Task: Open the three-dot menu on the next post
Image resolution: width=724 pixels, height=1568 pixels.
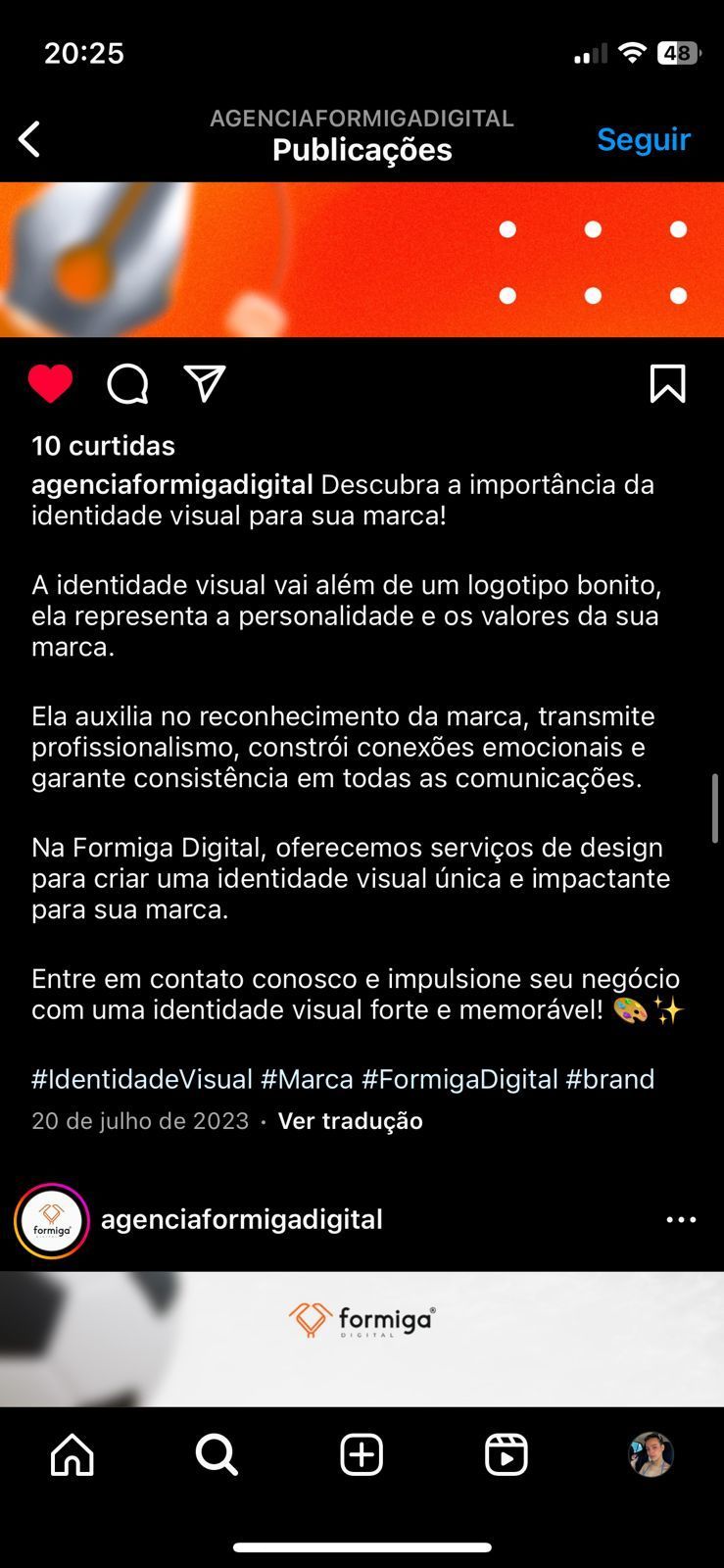Action: [x=681, y=1220]
